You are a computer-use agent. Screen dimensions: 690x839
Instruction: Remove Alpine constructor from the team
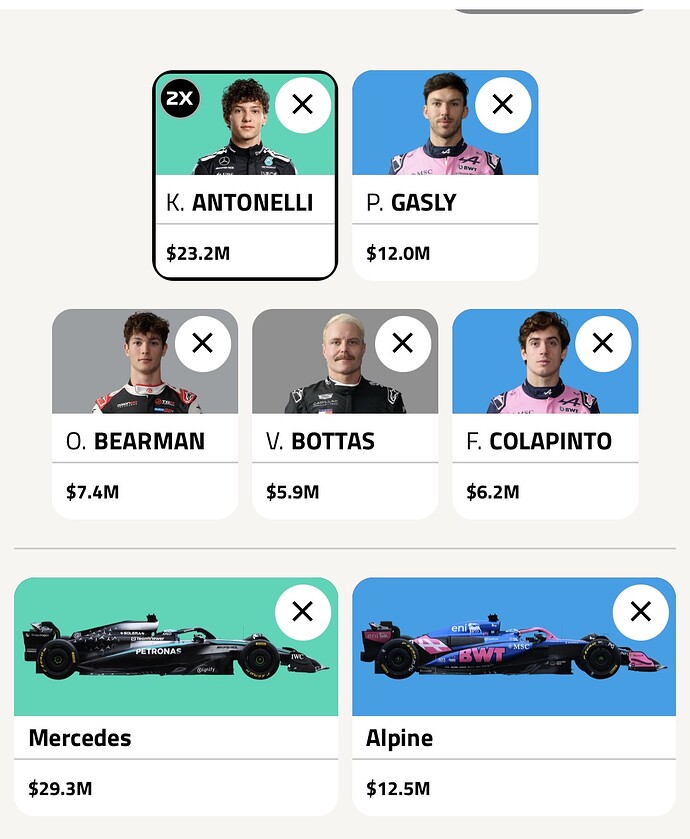coord(641,612)
